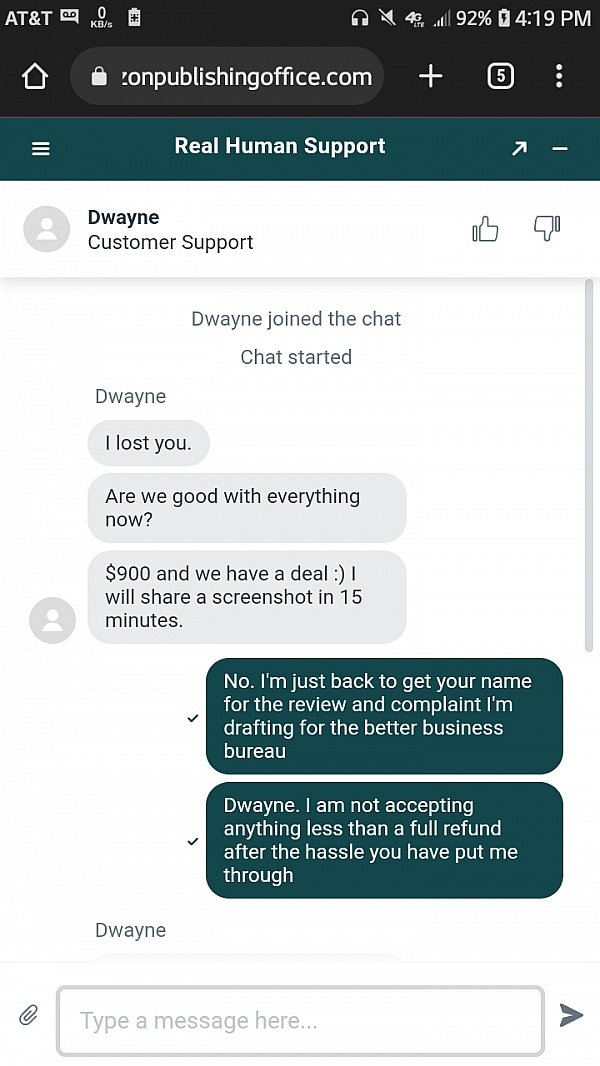Rate Dwayne with a thumbs down

click(x=547, y=229)
